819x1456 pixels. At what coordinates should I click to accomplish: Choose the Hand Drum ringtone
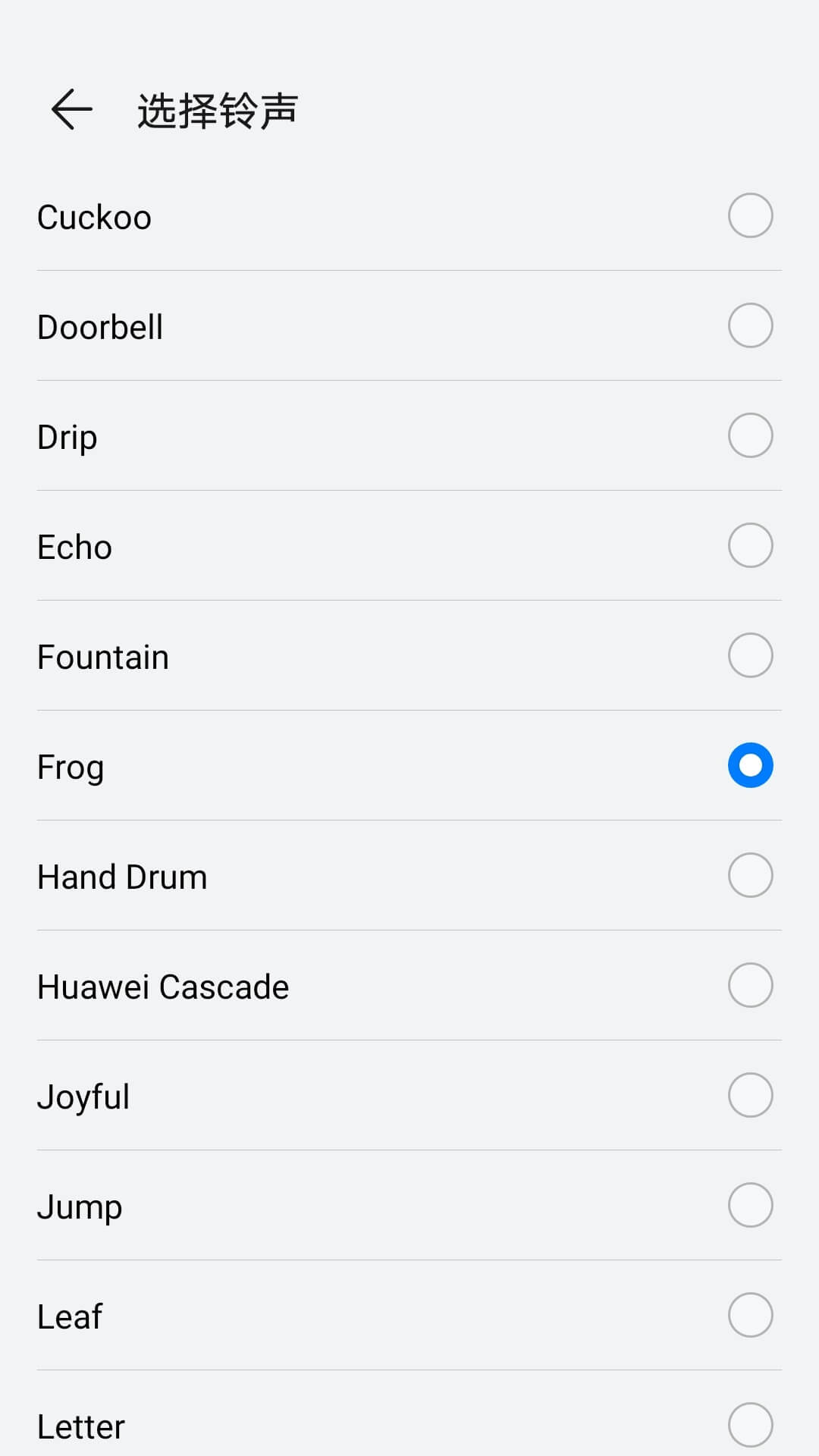click(749, 876)
